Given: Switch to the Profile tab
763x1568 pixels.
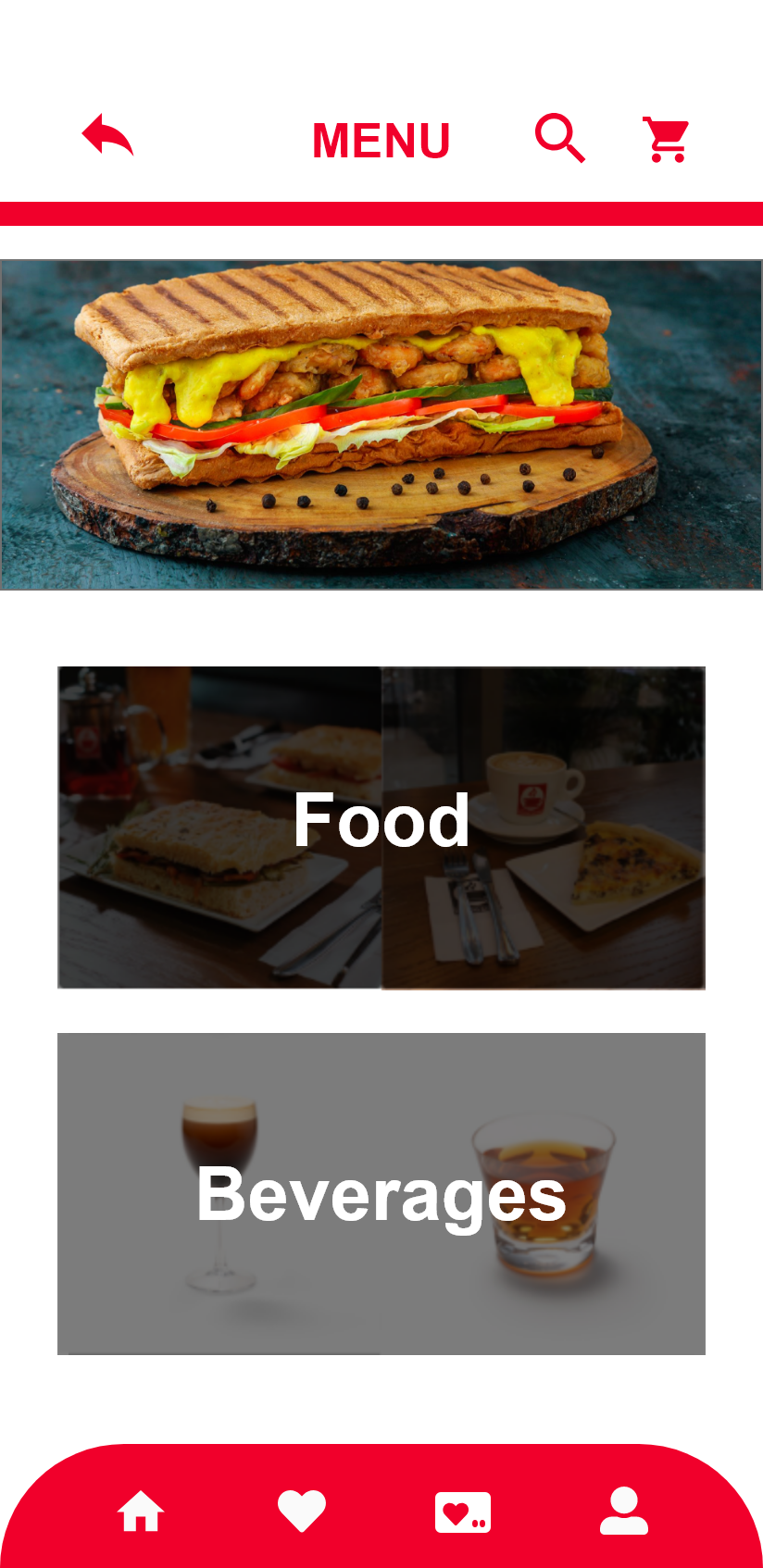Looking at the screenshot, I should 624,1511.
